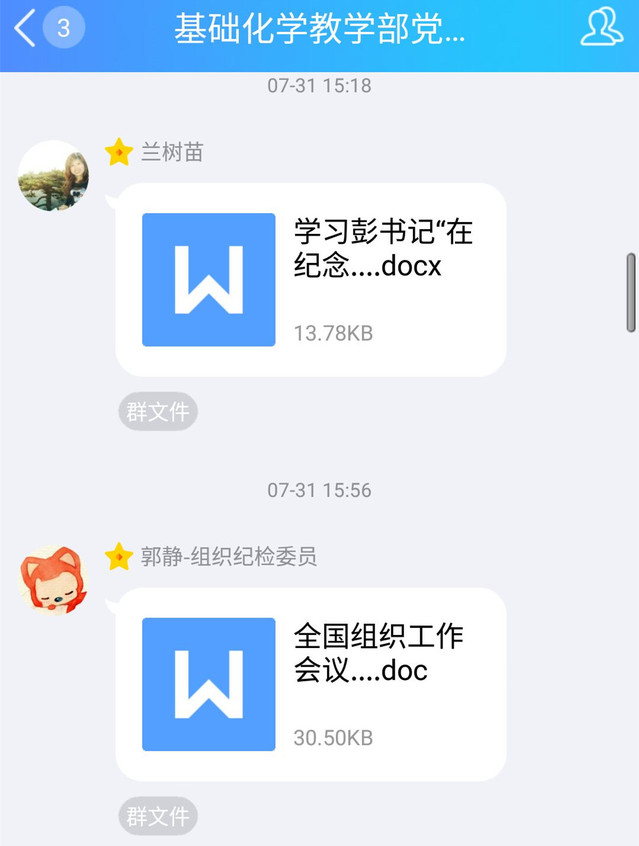Open group members profile icon

(x=601, y=28)
